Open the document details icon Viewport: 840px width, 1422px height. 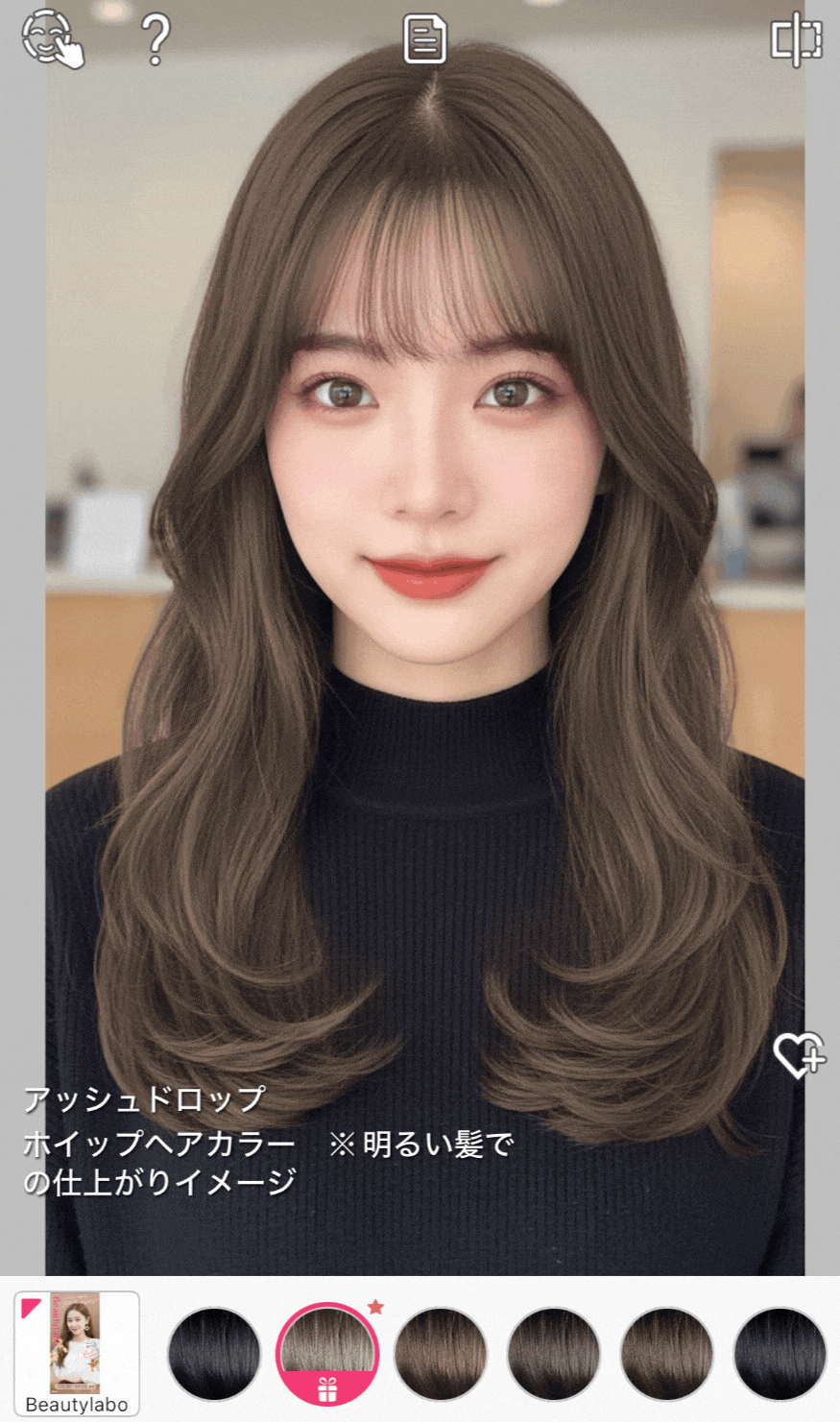pos(424,39)
